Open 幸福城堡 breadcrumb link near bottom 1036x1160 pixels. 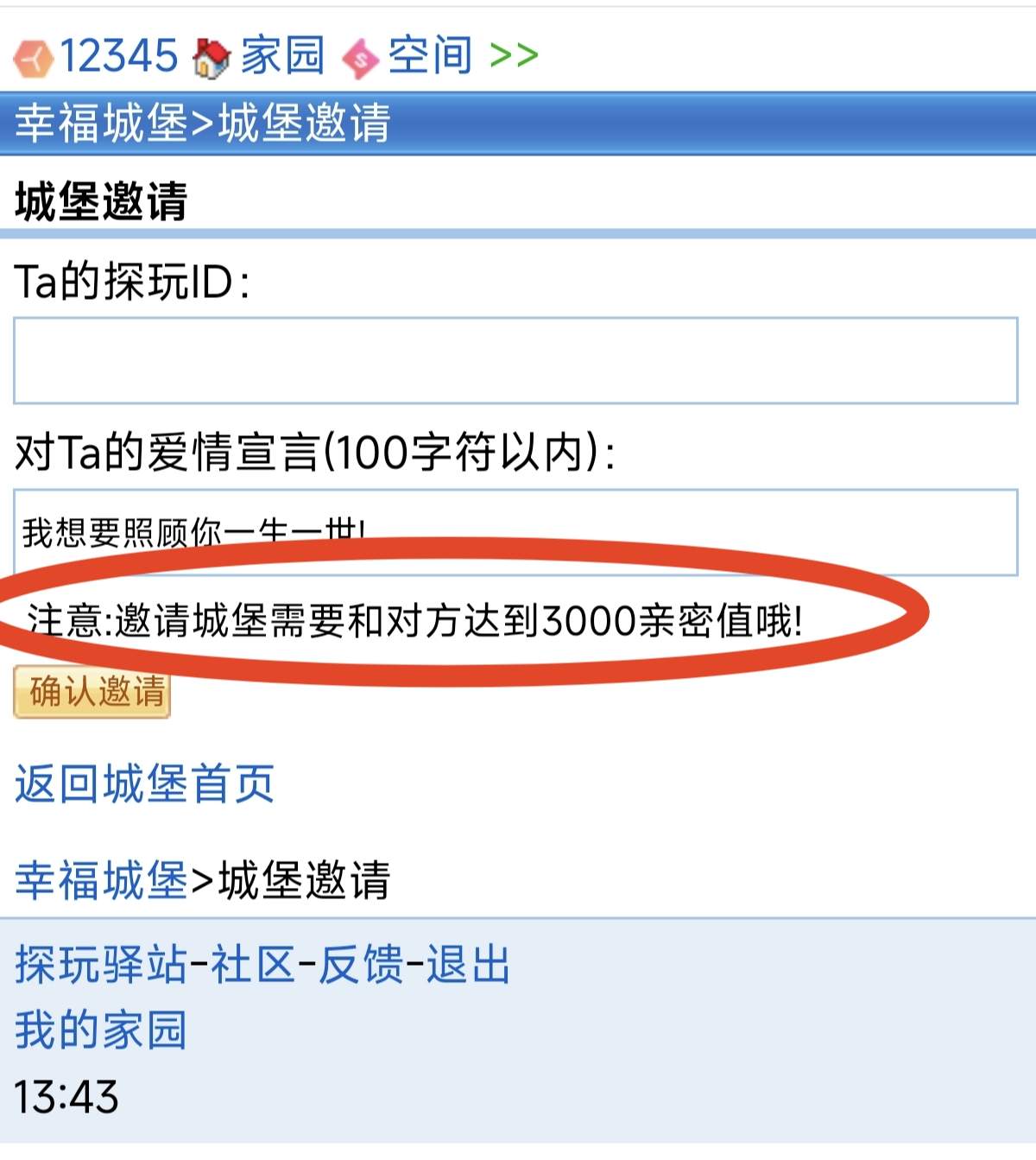coord(101,881)
